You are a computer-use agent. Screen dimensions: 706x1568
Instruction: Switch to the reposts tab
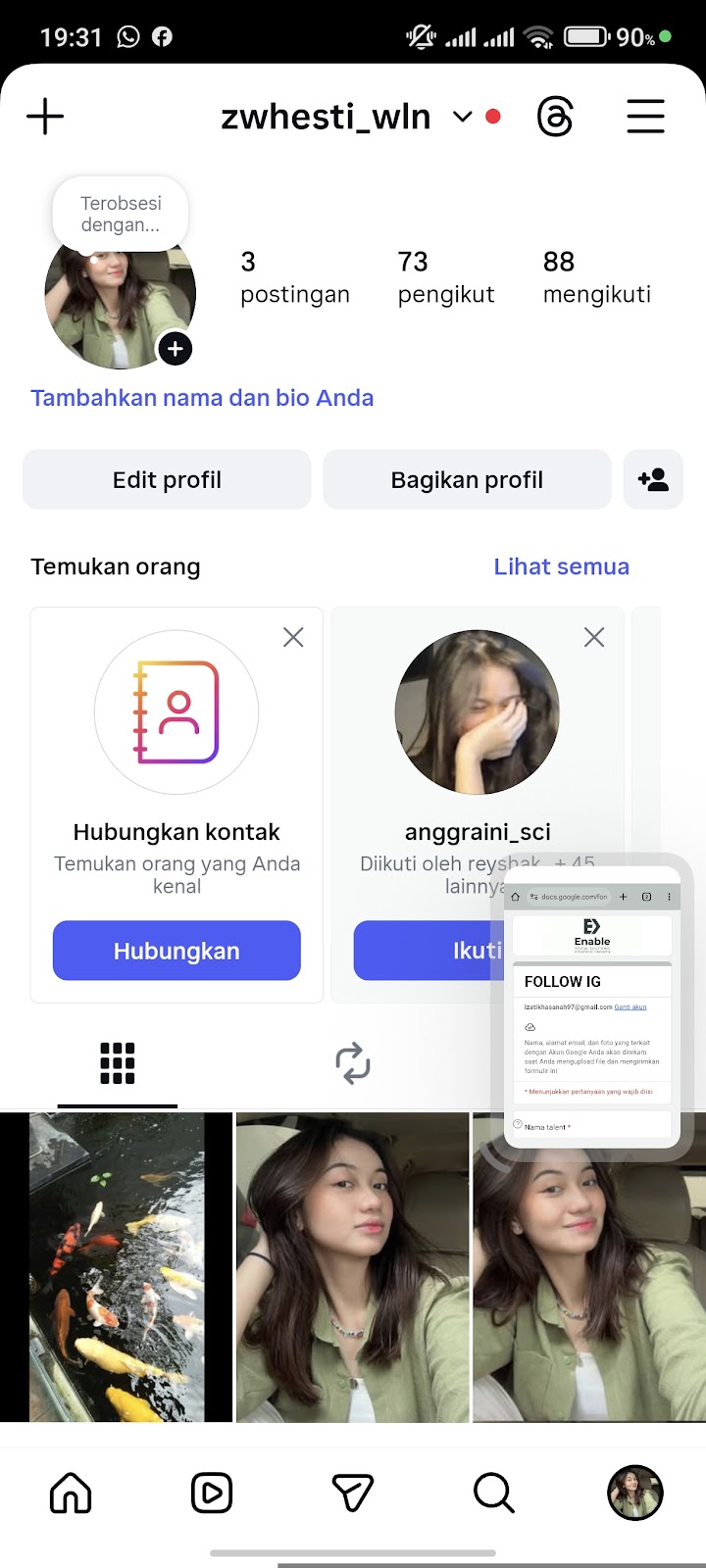point(353,1063)
